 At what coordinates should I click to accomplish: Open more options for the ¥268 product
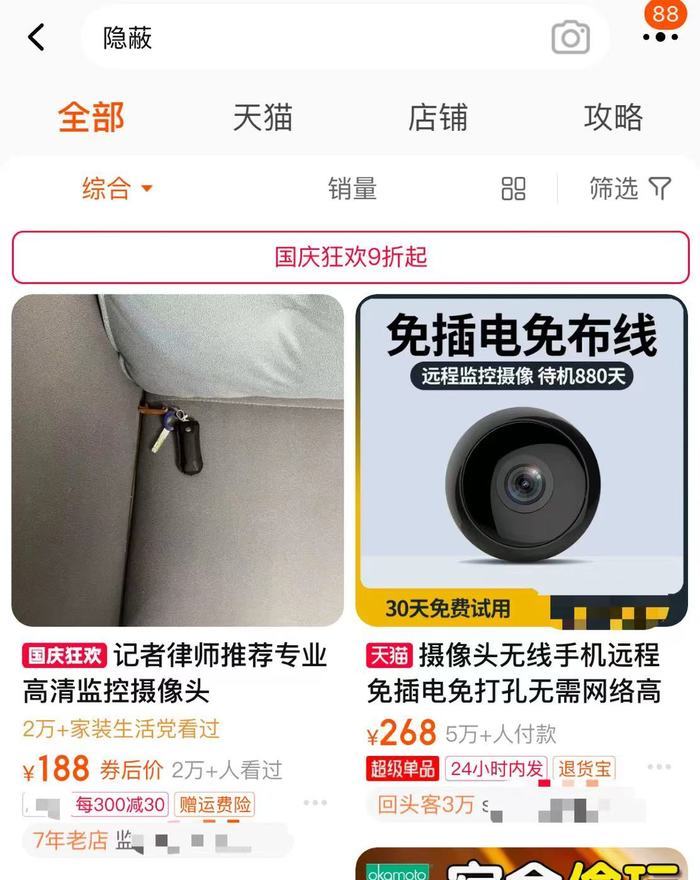point(659,768)
